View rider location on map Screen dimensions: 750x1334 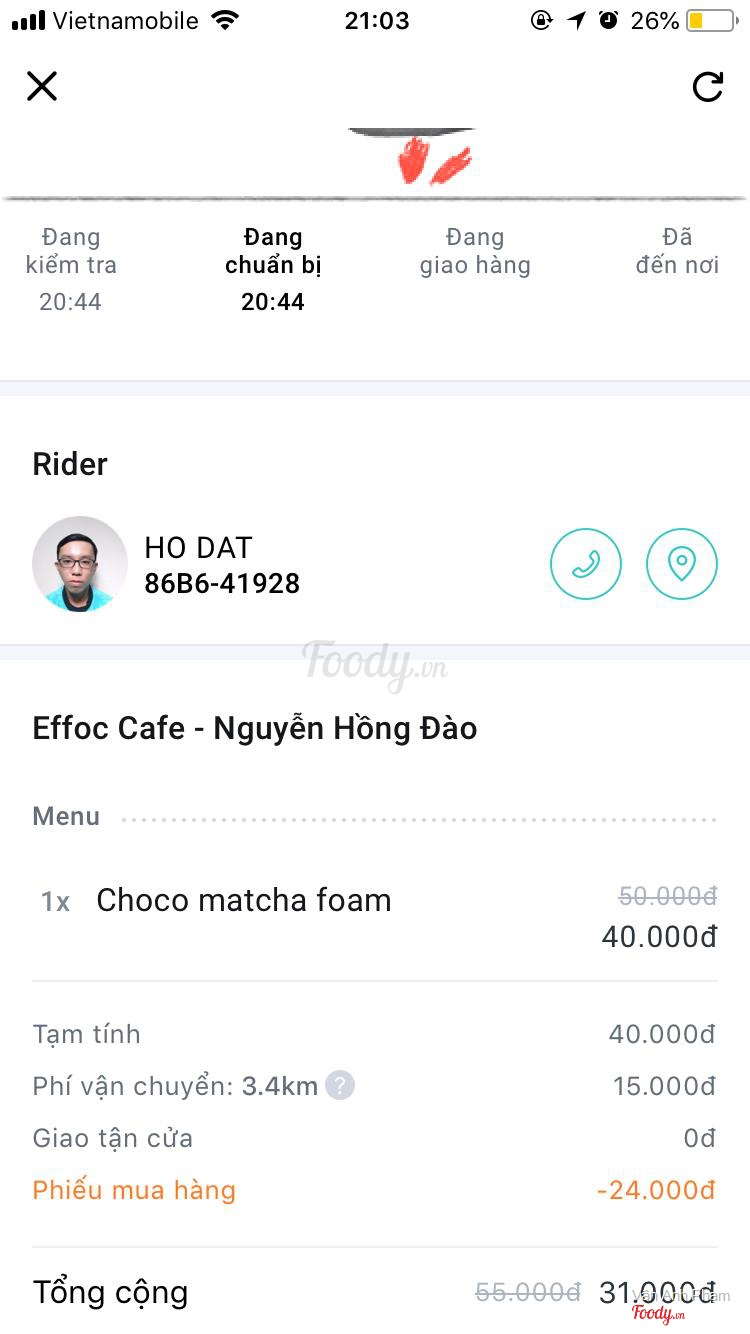coord(682,564)
